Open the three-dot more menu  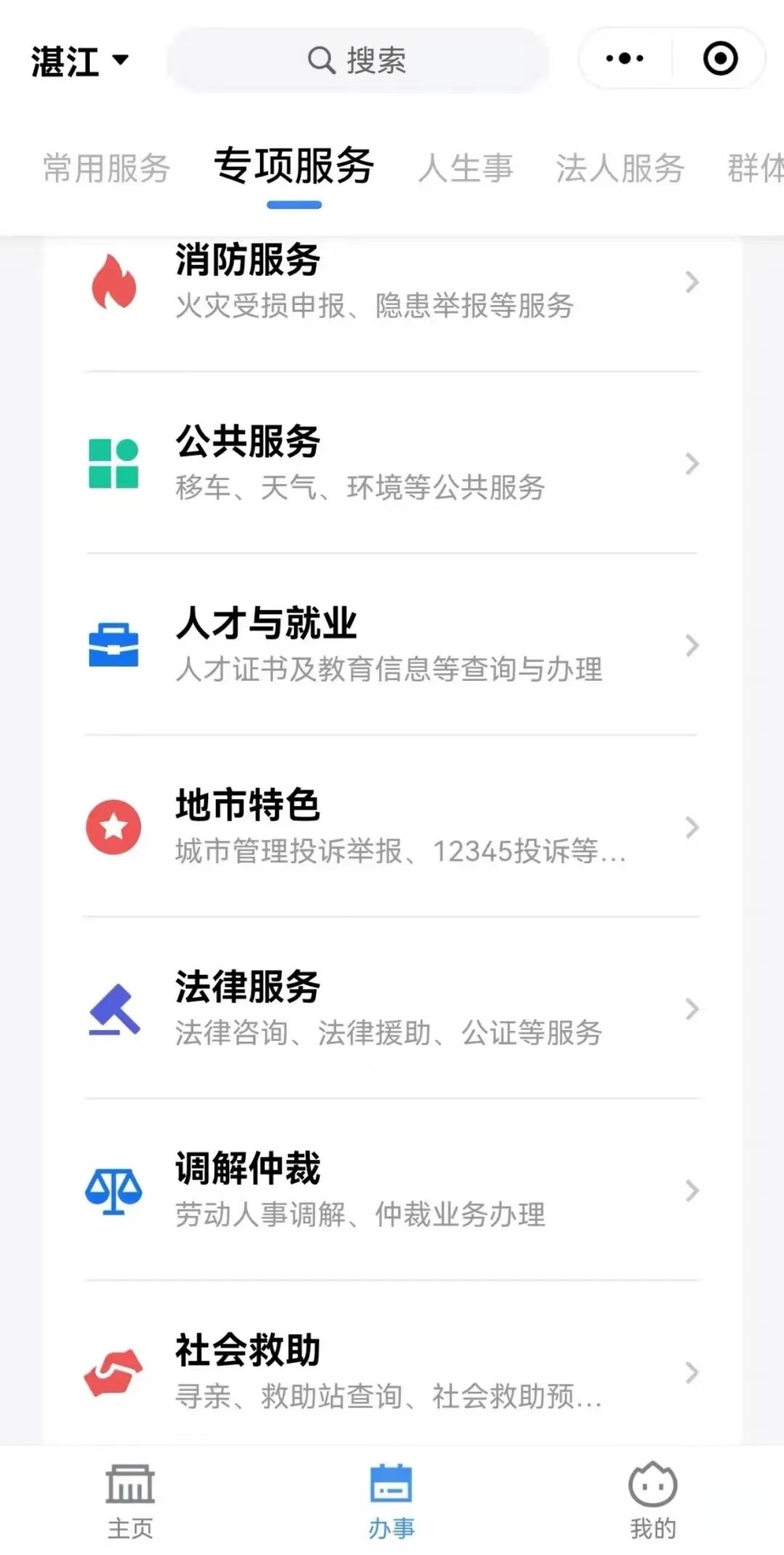coord(624,59)
